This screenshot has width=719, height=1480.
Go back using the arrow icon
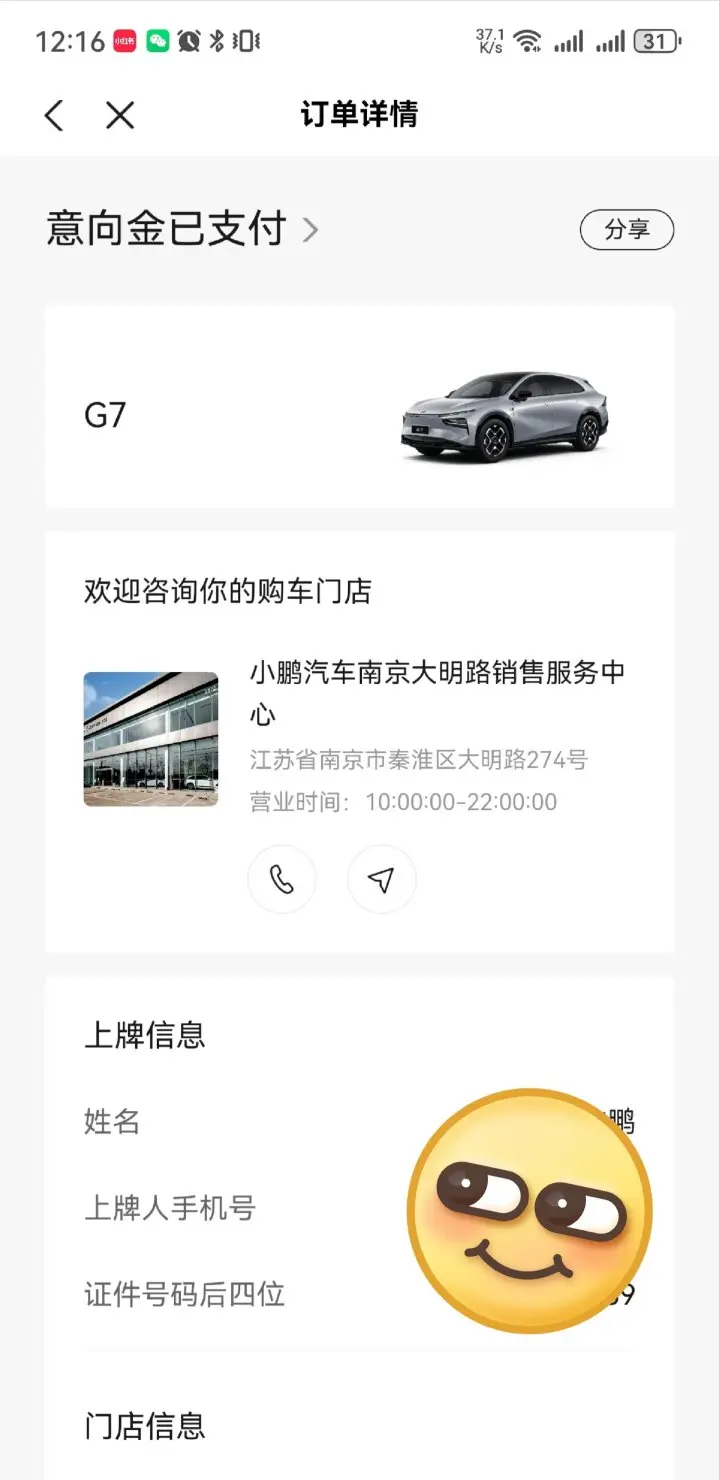pyautogui.click(x=54, y=115)
